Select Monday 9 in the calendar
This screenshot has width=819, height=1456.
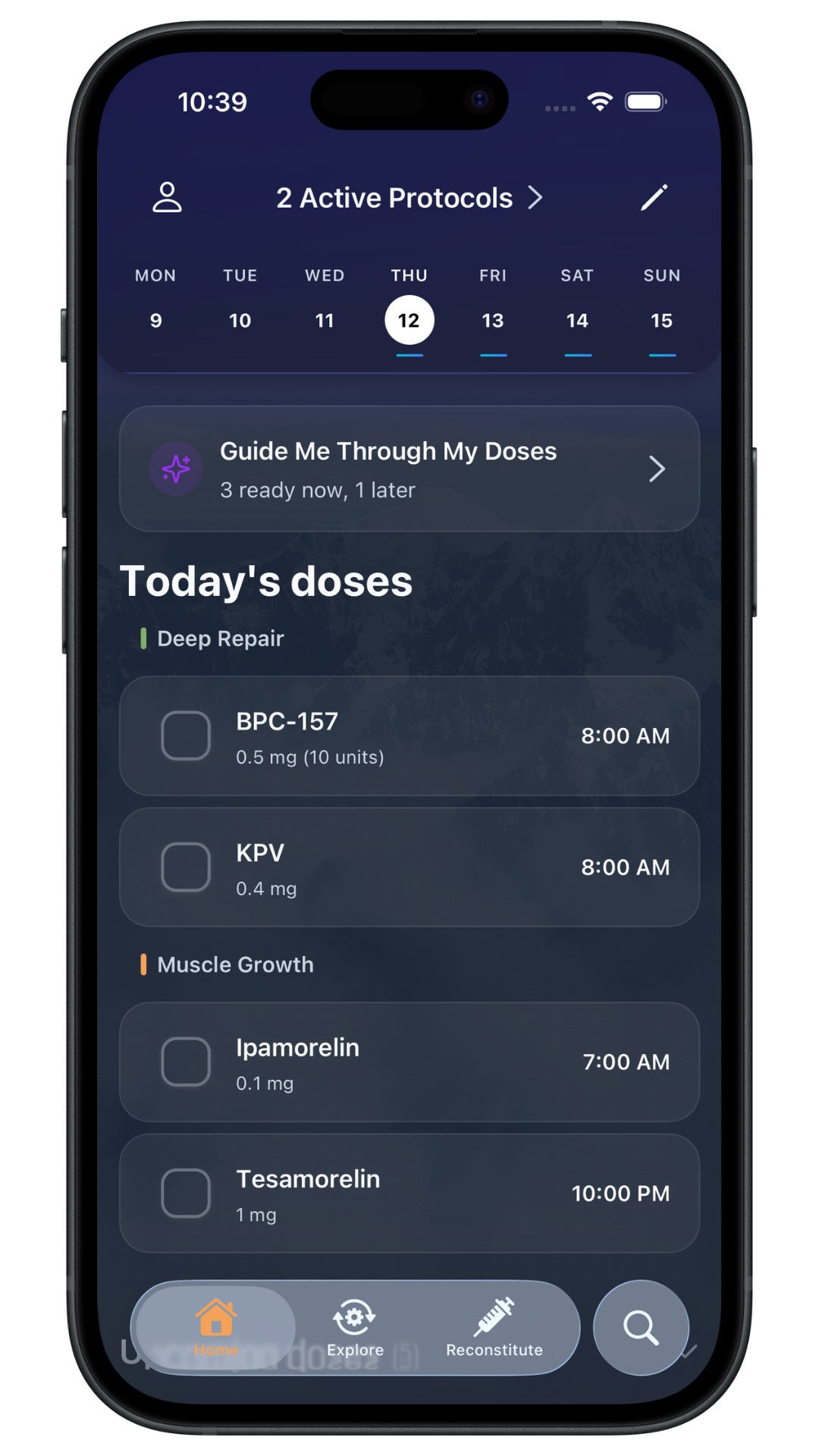point(155,320)
